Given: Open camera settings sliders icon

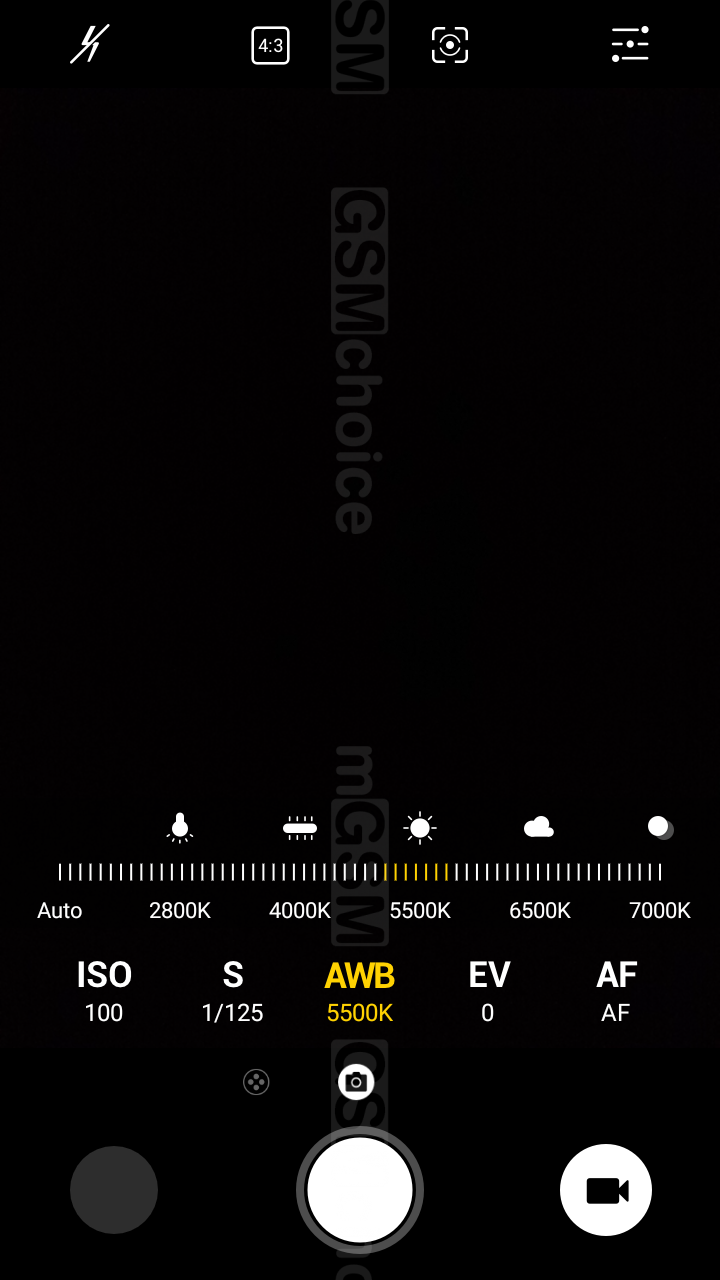Looking at the screenshot, I should coord(630,45).
